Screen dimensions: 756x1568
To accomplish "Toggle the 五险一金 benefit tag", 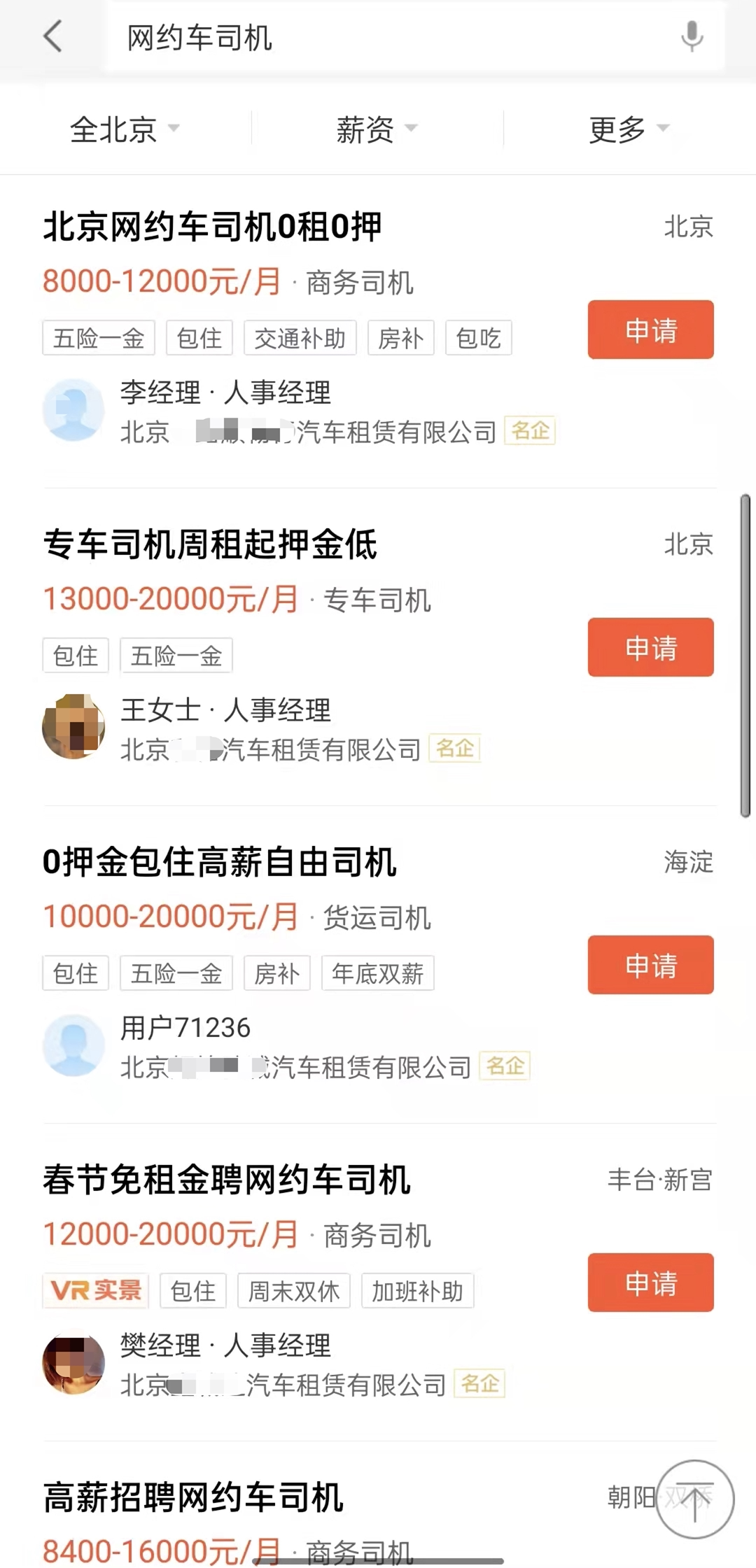I will coord(98,338).
